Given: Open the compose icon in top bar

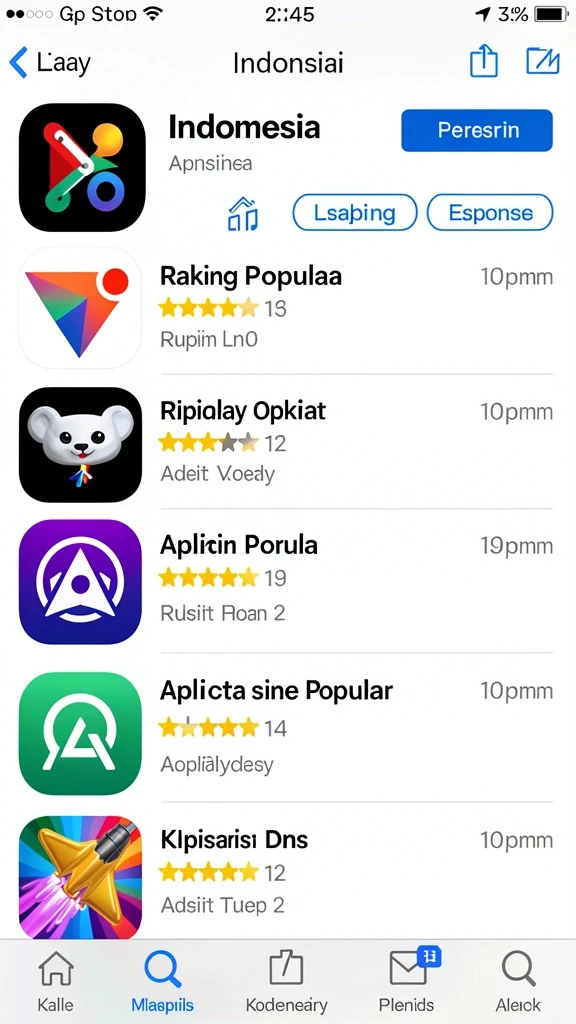Looking at the screenshot, I should pos(543,62).
